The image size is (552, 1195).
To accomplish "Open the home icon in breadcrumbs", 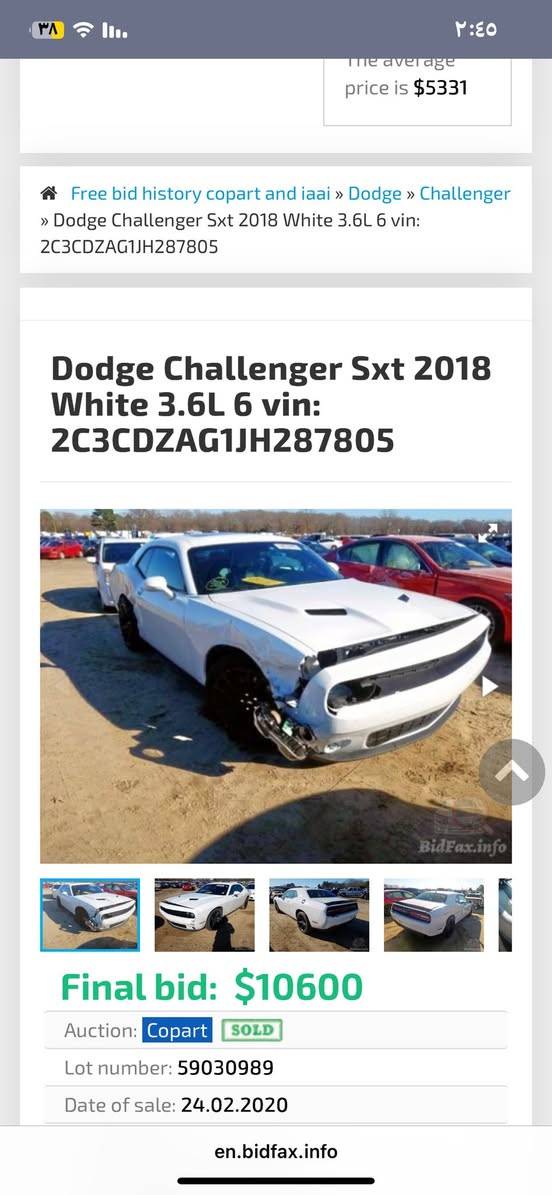I will pos(49,194).
